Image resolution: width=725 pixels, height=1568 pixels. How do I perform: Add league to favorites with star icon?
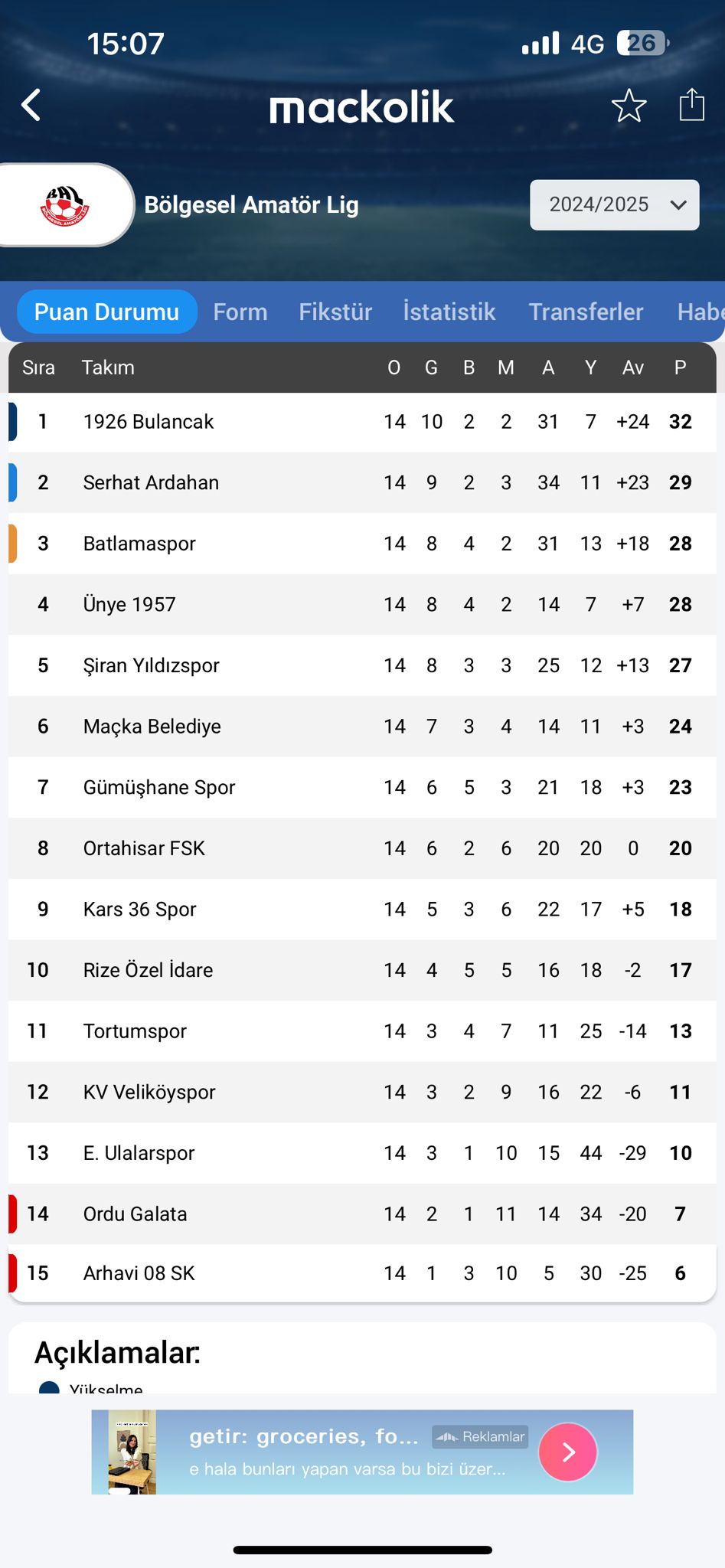(629, 106)
